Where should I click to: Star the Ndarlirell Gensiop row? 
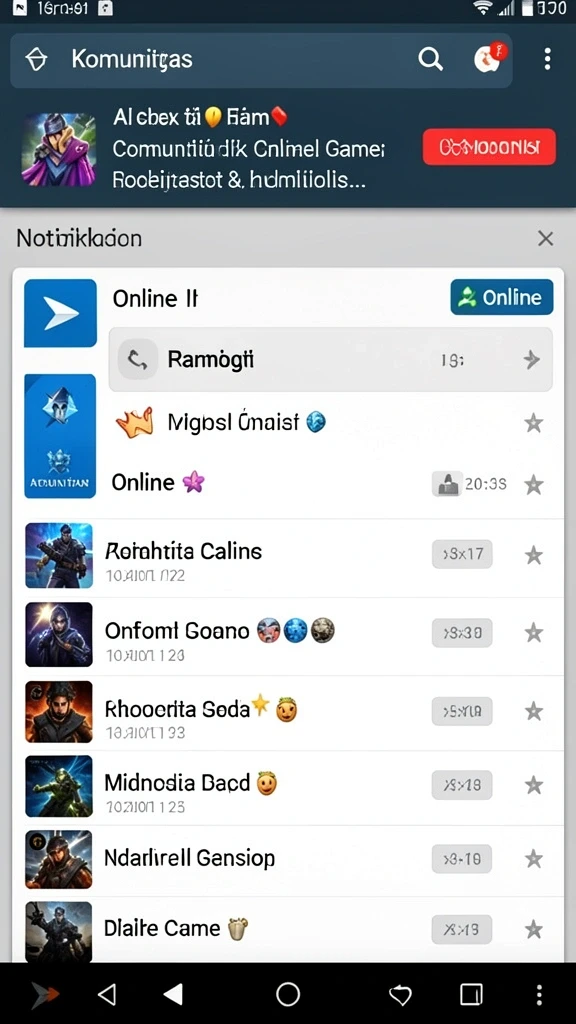pos(534,859)
